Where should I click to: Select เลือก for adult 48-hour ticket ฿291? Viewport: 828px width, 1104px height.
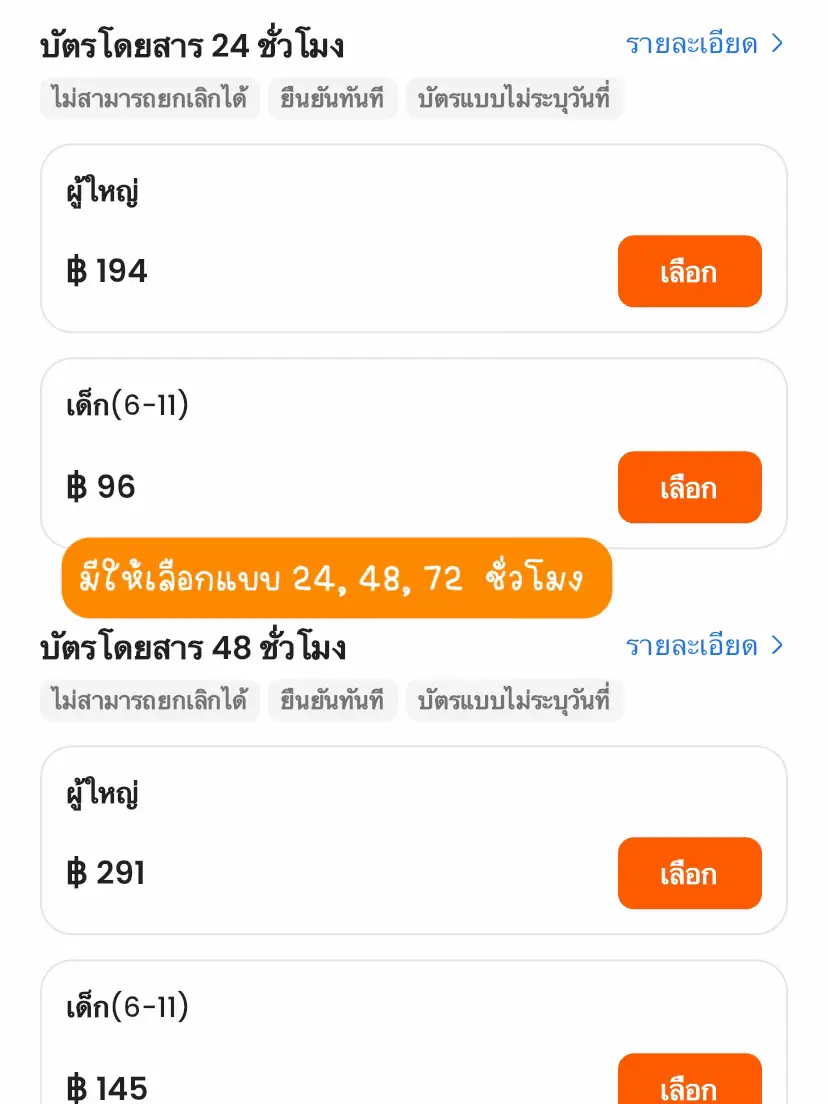point(689,873)
